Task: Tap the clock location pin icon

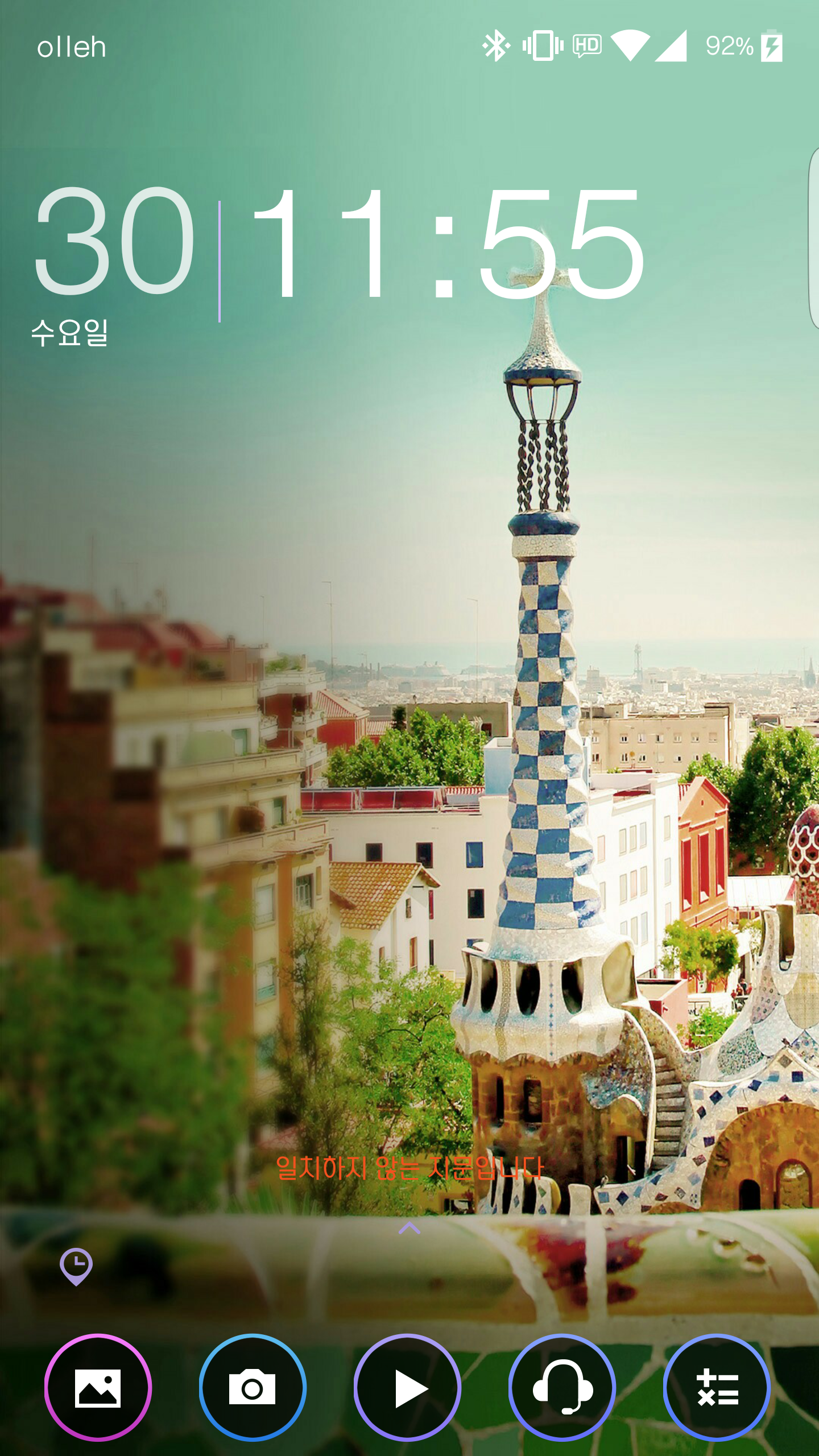Action: (x=76, y=1266)
